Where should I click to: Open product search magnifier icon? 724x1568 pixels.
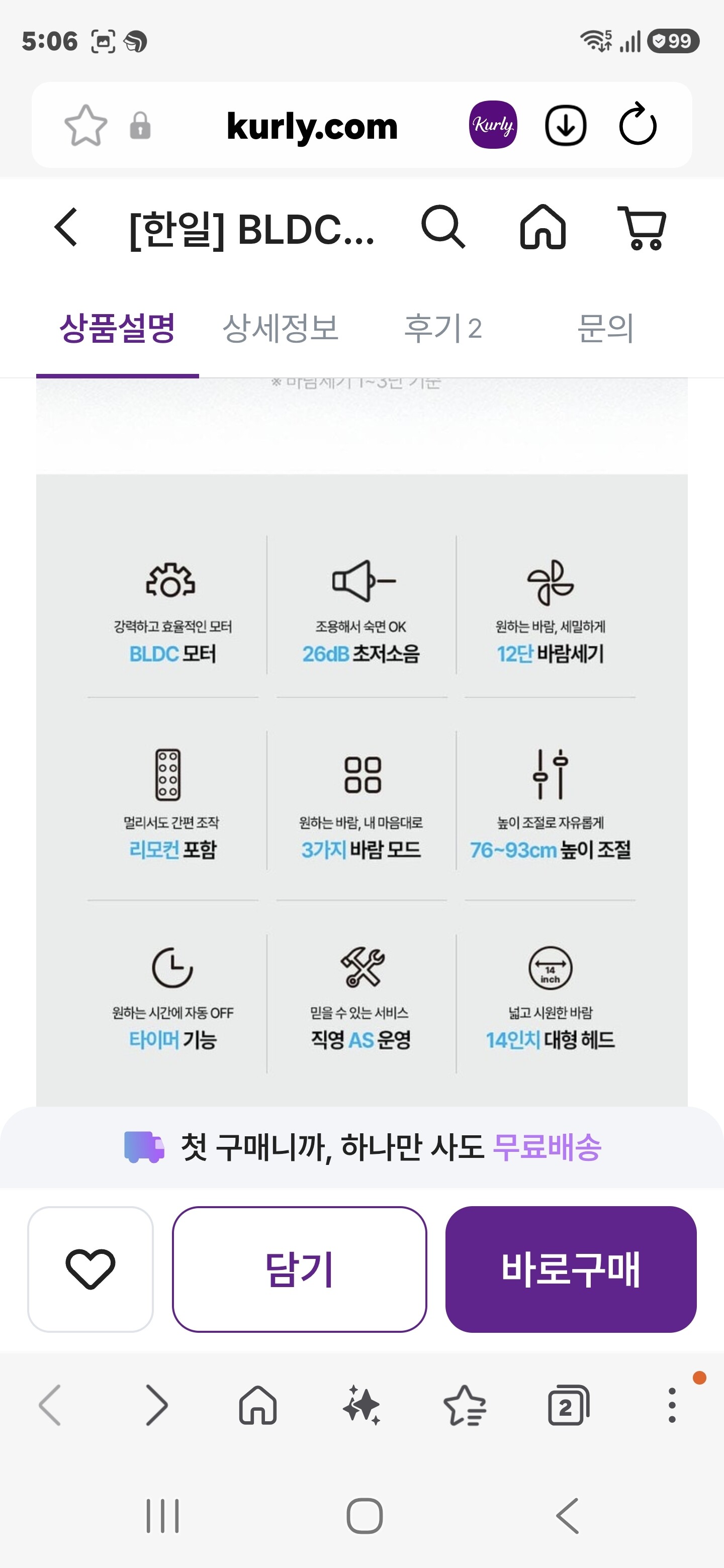(x=442, y=227)
